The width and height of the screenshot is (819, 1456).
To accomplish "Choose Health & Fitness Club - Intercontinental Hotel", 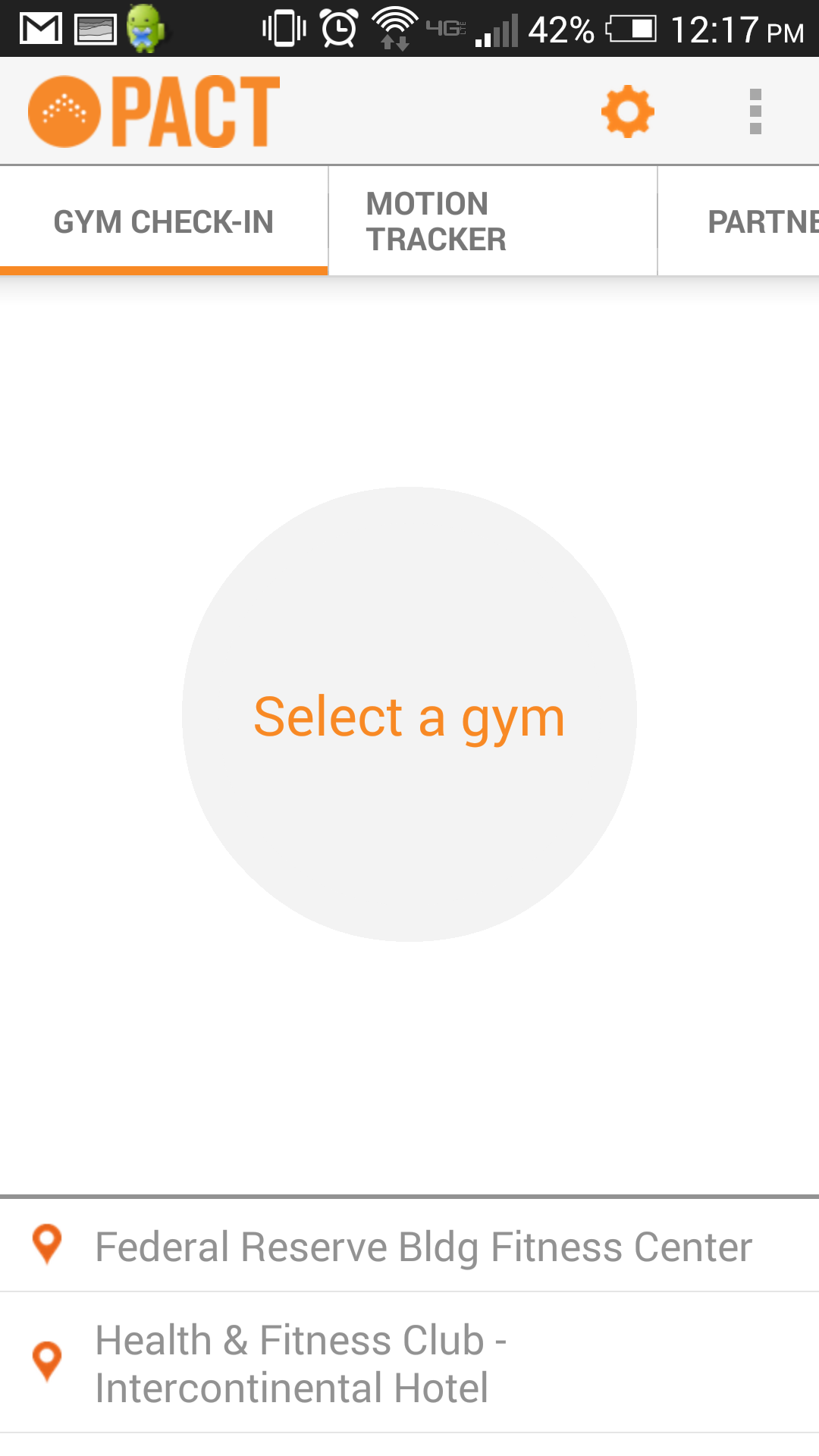I will click(x=409, y=1363).
